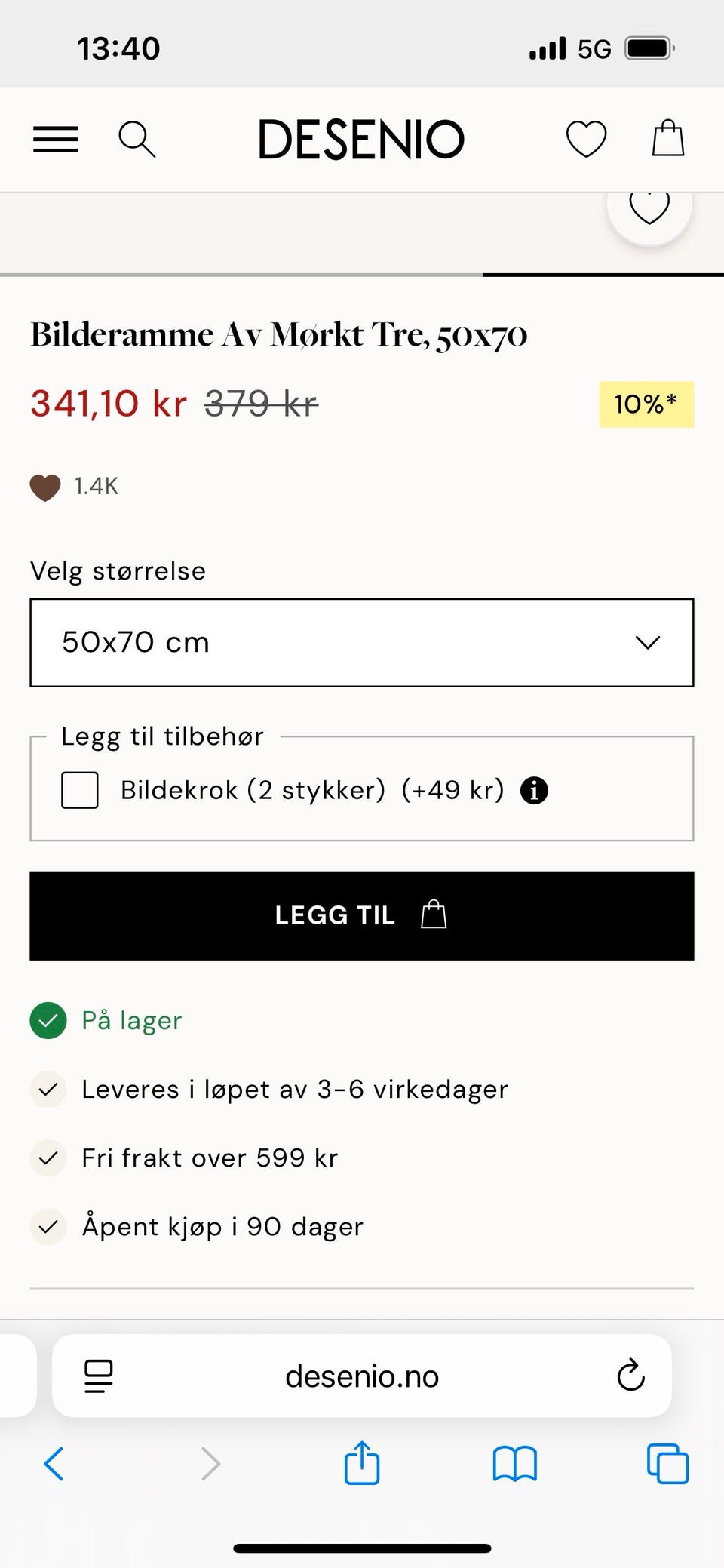Show all open tabs
Viewport: 724px width, 1568px height.
pos(668,1464)
